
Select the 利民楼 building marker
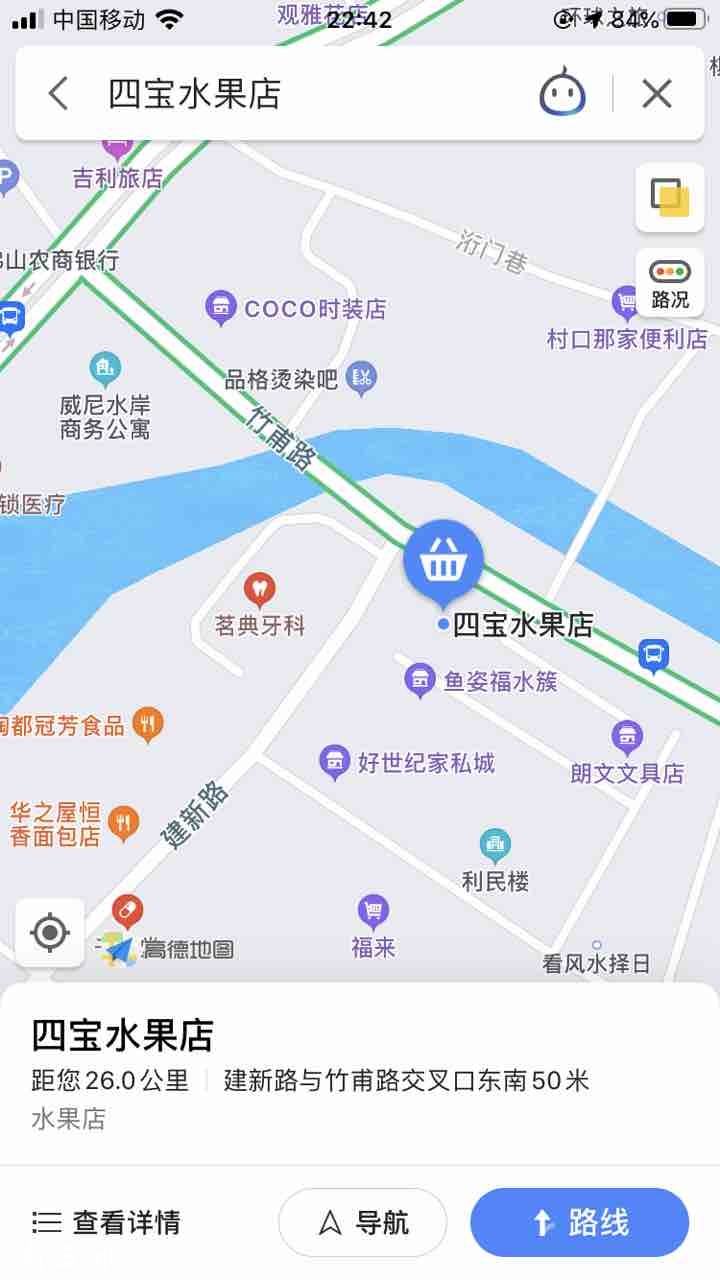click(495, 847)
